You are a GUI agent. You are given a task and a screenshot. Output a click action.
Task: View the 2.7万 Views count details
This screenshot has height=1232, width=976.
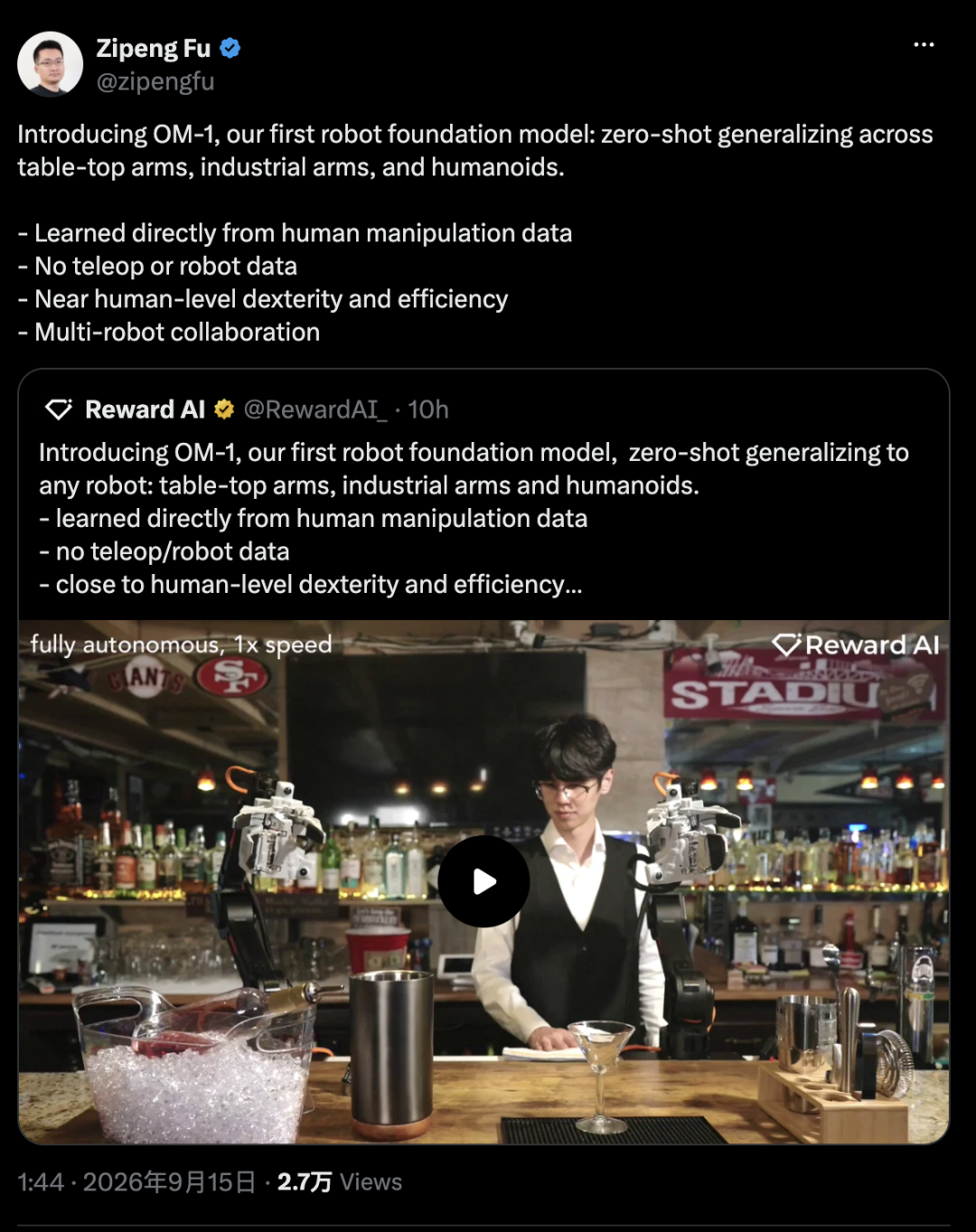[x=340, y=1182]
